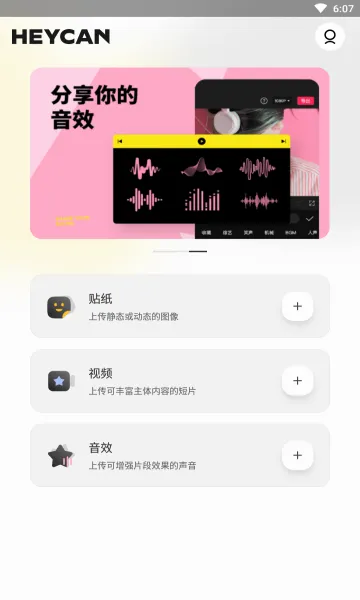Viewport: 360px width, 600px height.
Task: Upload a new 音效 with plus
Action: point(297,455)
